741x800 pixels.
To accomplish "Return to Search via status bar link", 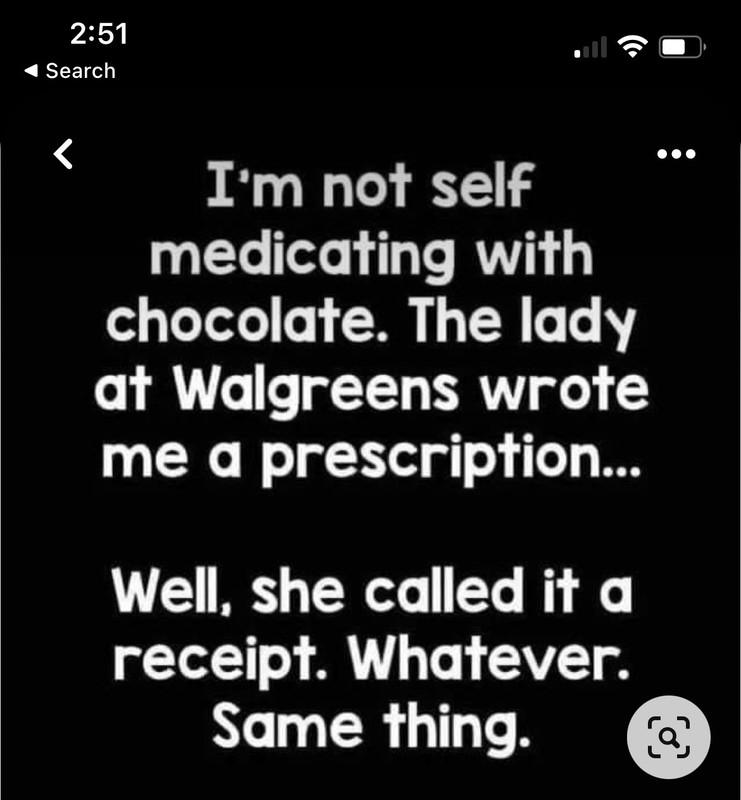I will 69,71.
